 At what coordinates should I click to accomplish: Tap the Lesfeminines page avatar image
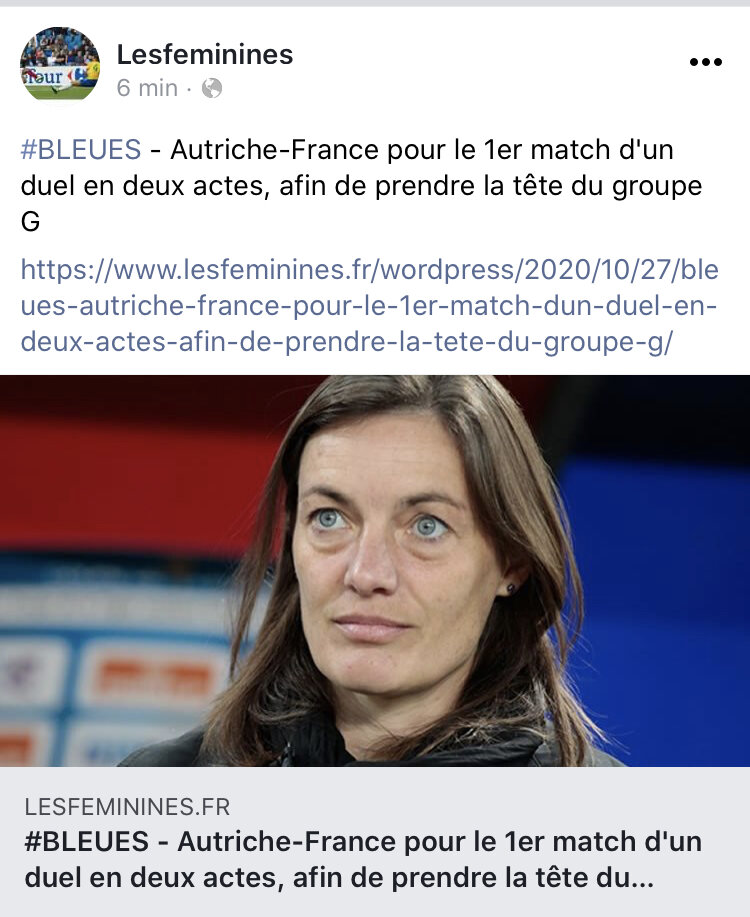tap(58, 62)
